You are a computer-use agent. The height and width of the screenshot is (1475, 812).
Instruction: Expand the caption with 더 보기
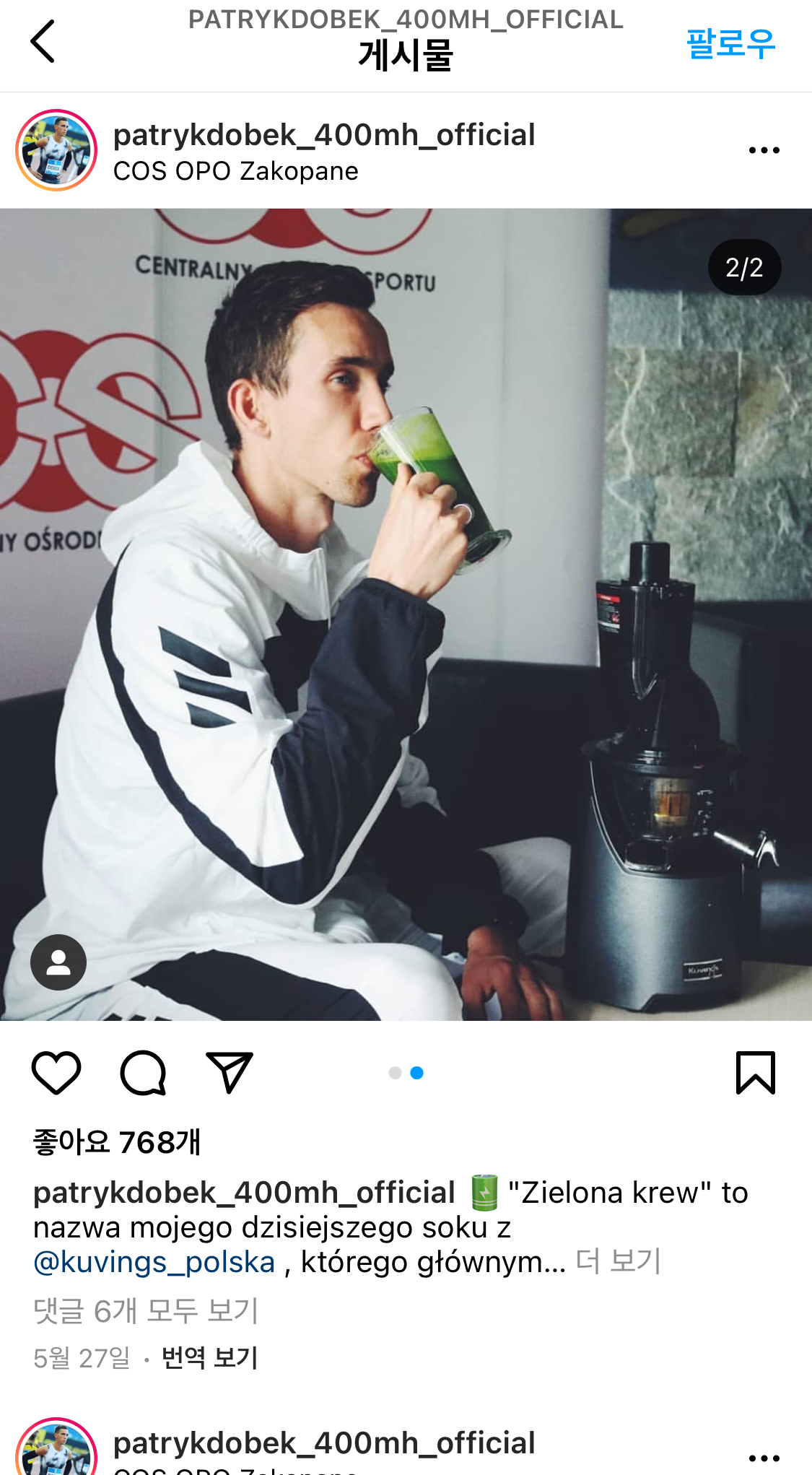618,1262
